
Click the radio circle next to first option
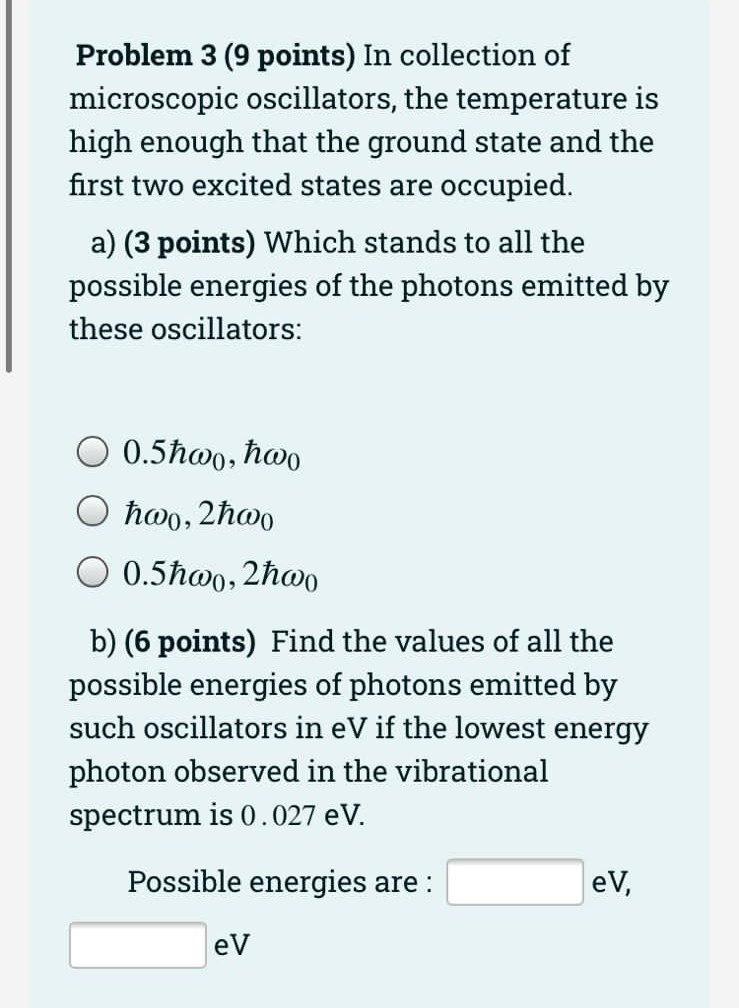[x=92, y=450]
